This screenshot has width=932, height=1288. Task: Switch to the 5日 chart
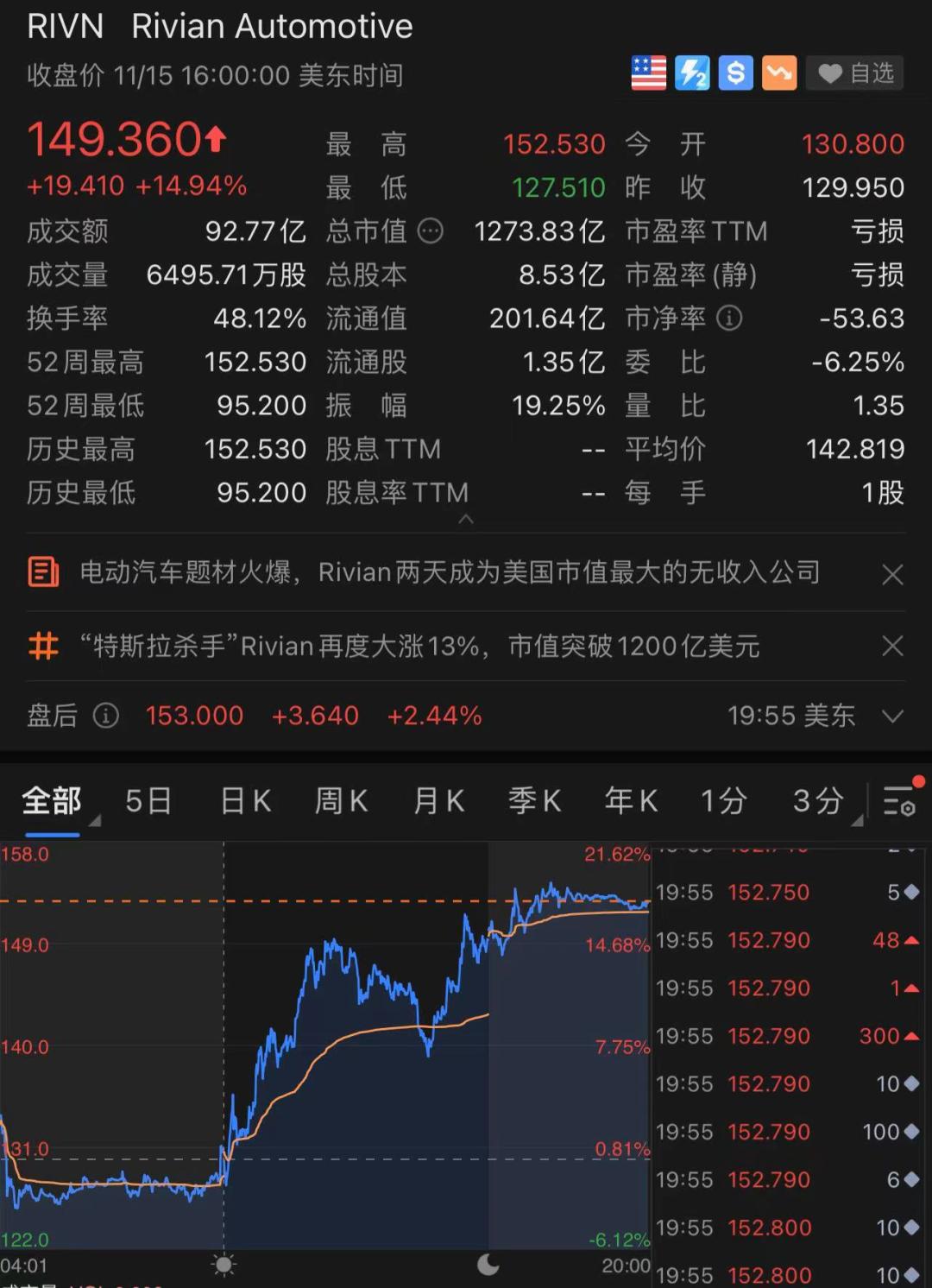click(x=148, y=801)
